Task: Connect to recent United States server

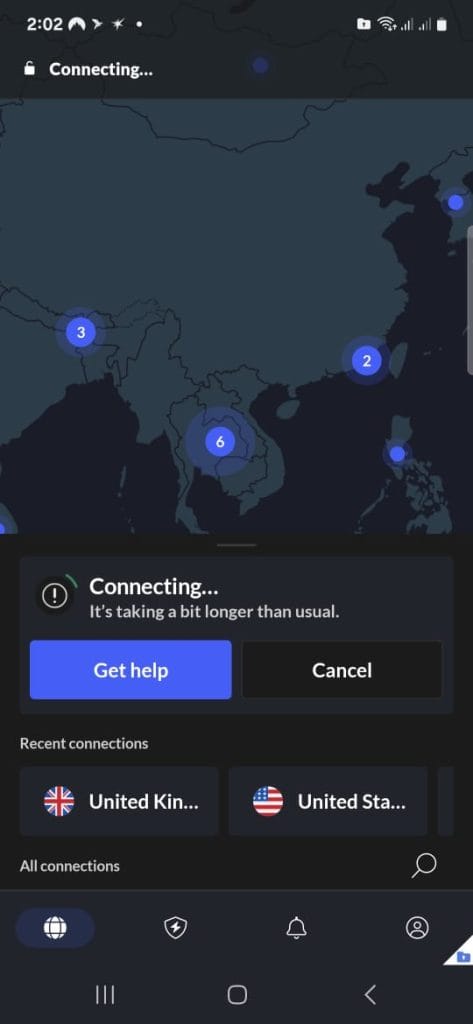Action: 328,801
